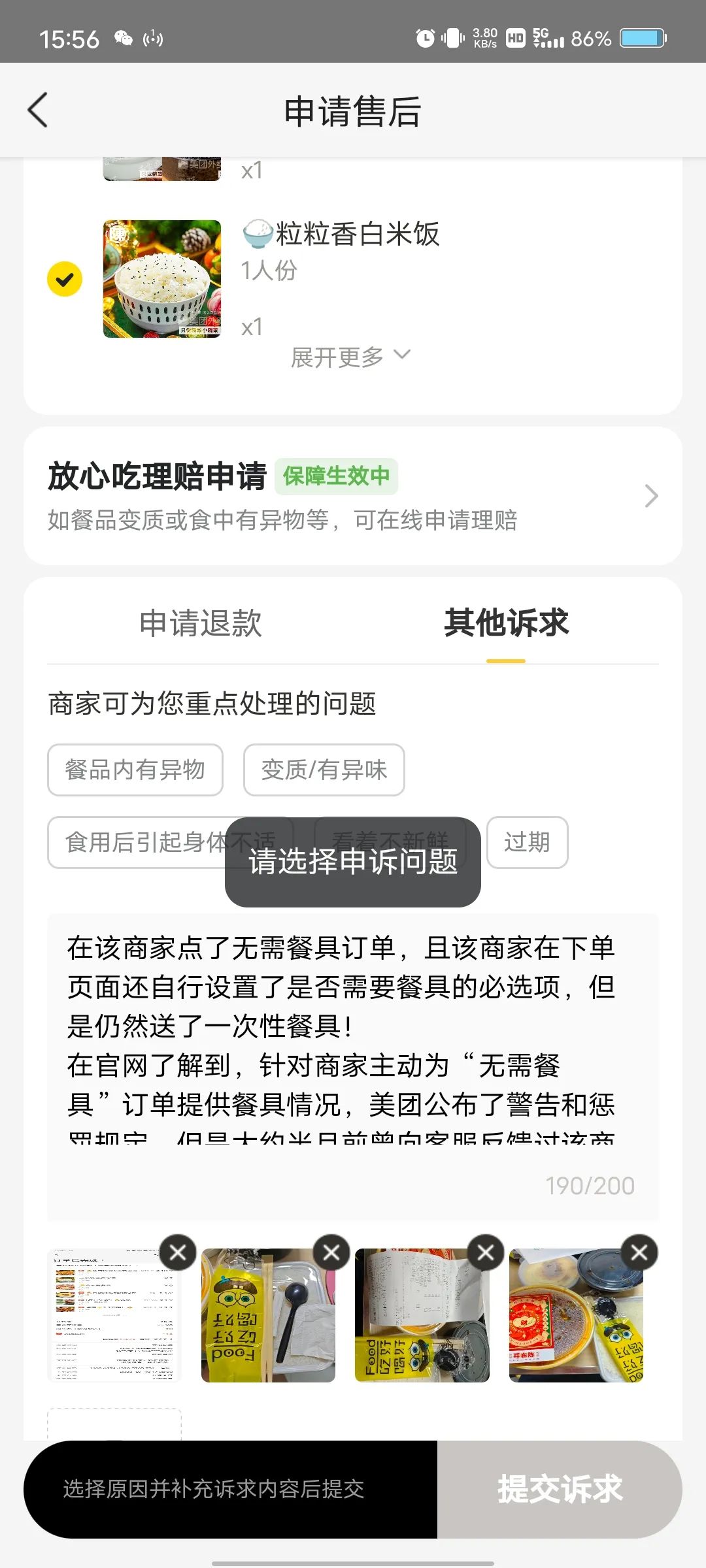Go back from 申请售后 page
This screenshot has height=1568, width=706.
[38, 110]
